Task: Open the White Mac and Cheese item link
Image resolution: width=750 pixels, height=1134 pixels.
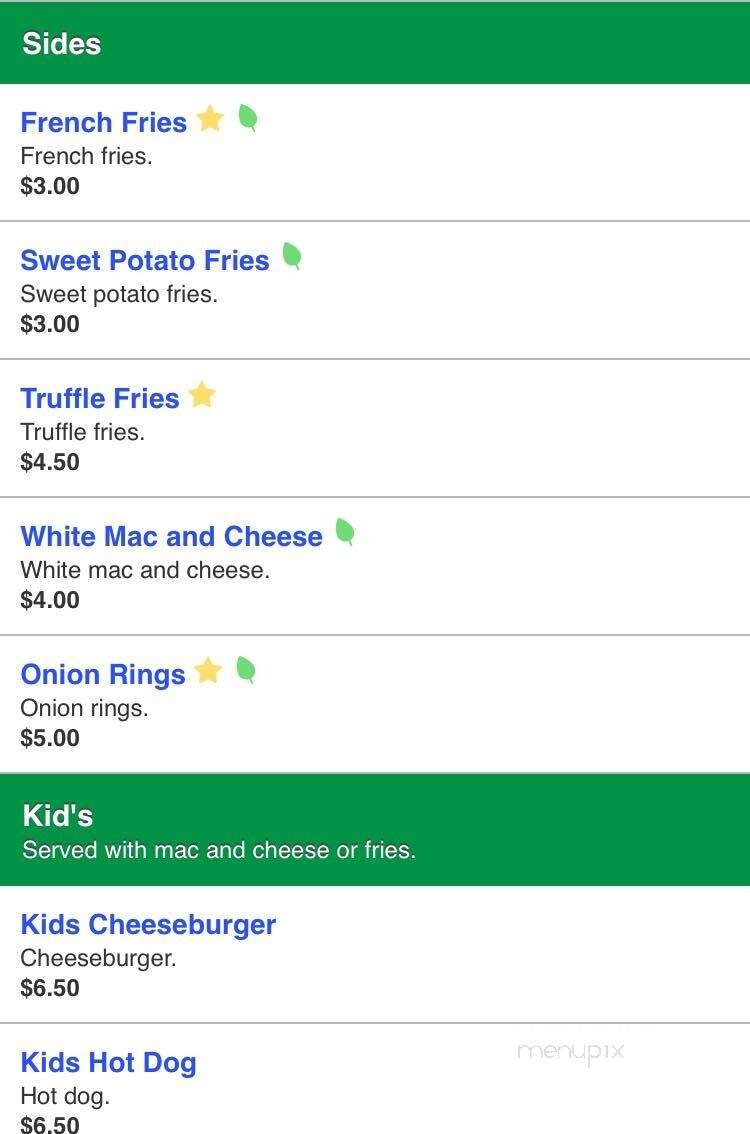Action: (x=170, y=536)
